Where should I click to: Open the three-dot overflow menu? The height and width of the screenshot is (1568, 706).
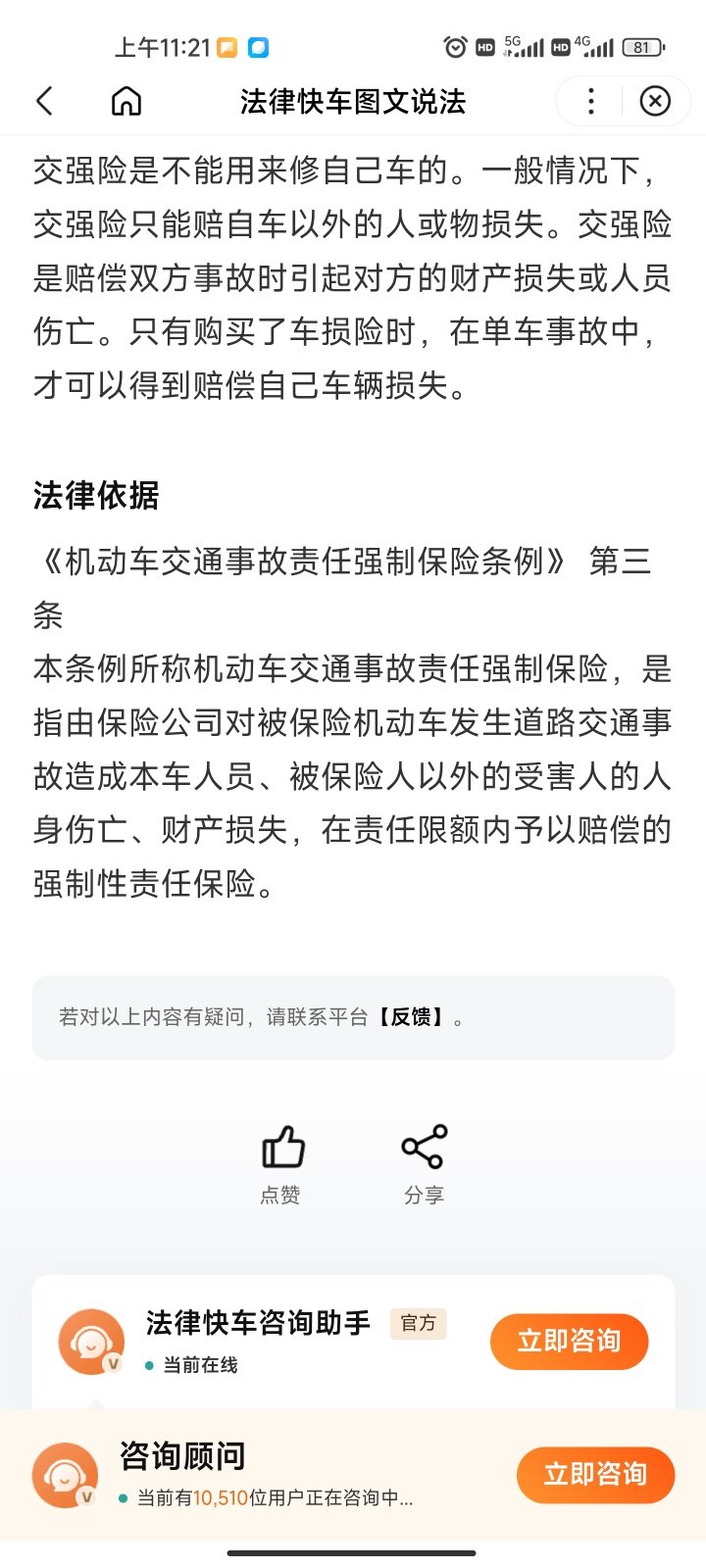point(590,101)
